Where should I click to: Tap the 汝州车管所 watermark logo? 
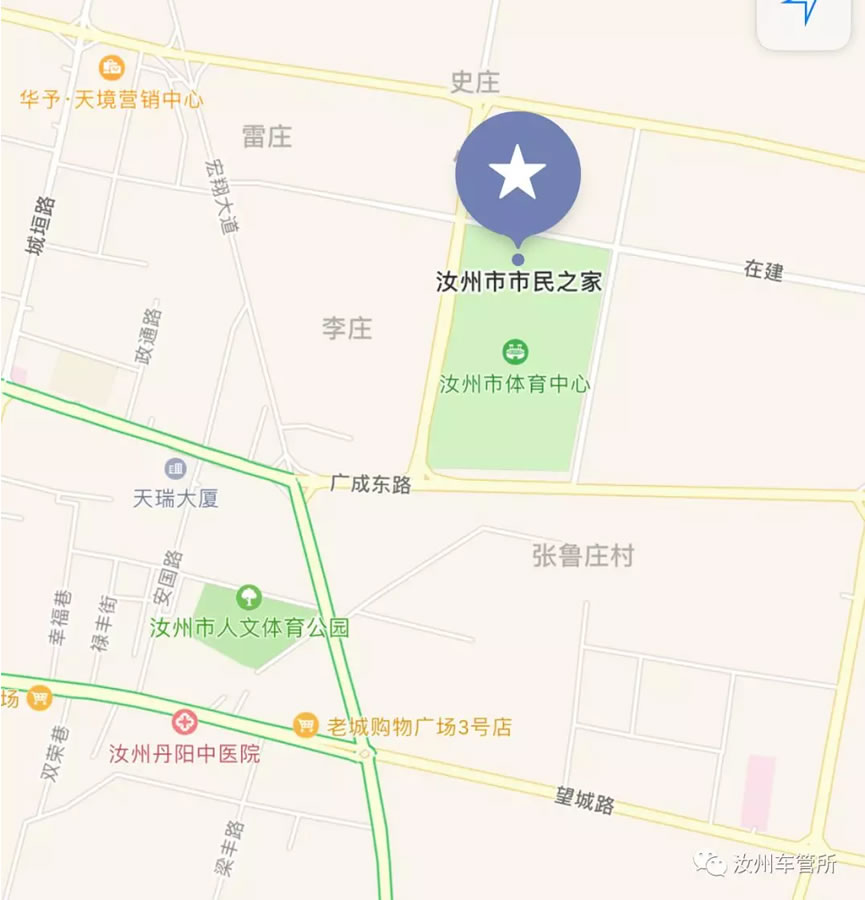point(713,864)
